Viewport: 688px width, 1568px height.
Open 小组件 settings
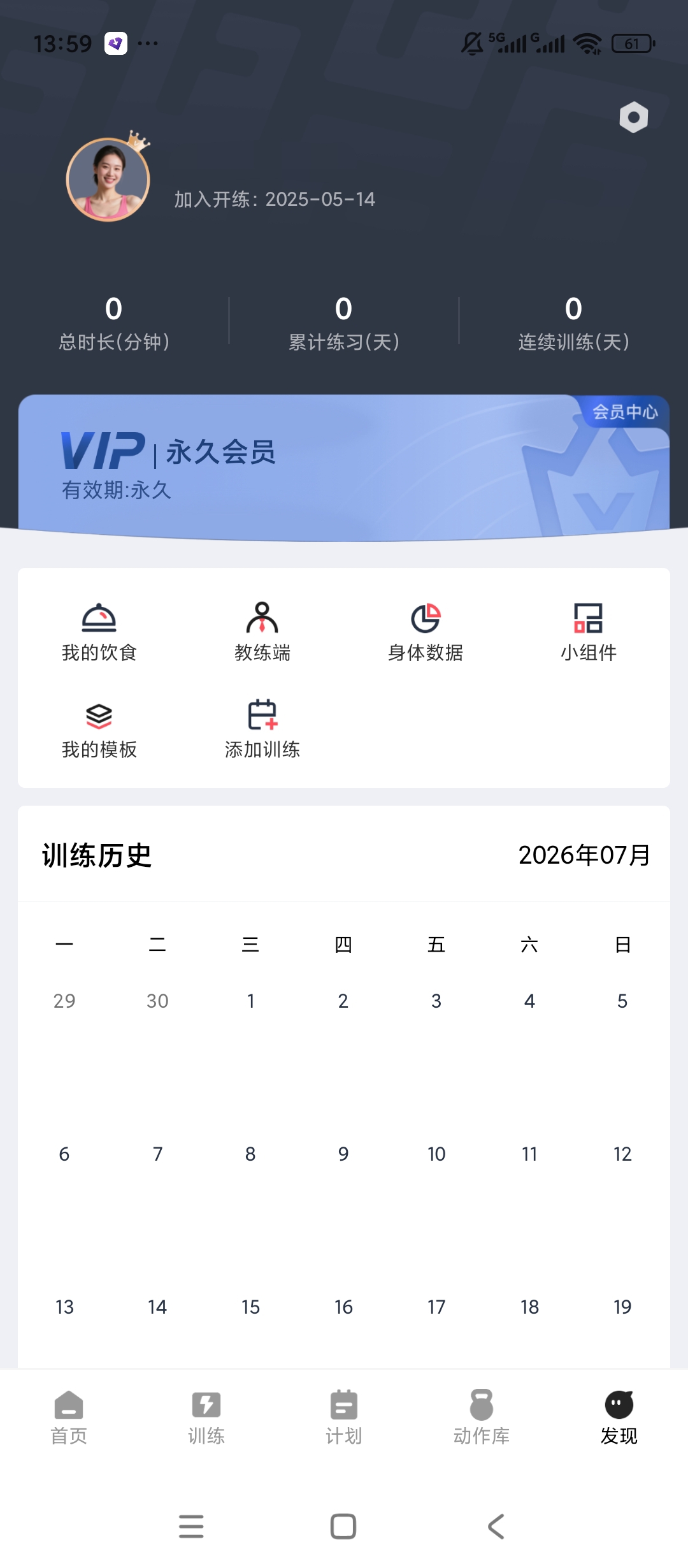pos(589,632)
